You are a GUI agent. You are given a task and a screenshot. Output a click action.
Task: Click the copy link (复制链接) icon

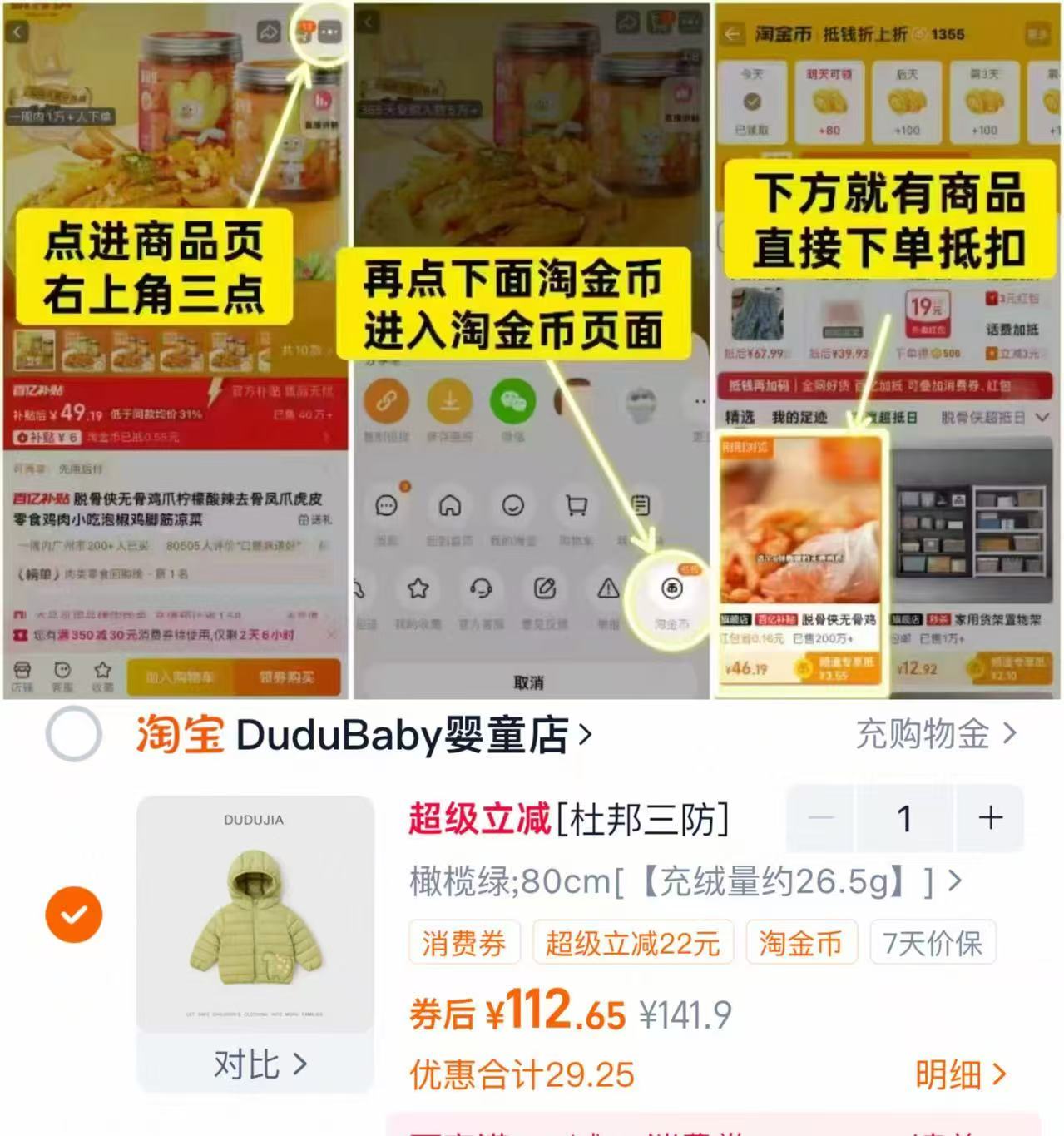click(x=387, y=400)
